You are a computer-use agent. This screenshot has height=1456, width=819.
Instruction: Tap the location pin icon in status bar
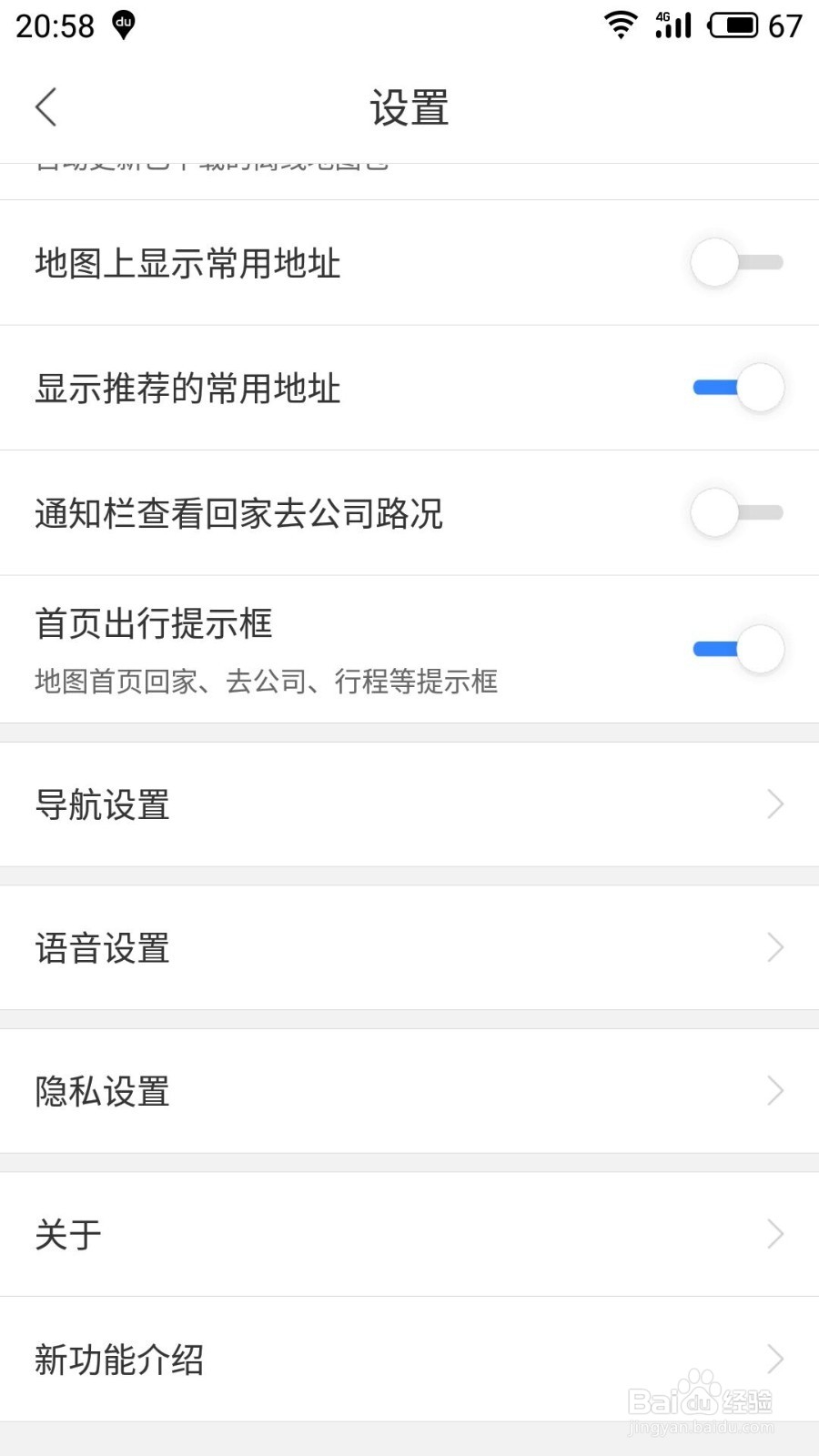(123, 25)
